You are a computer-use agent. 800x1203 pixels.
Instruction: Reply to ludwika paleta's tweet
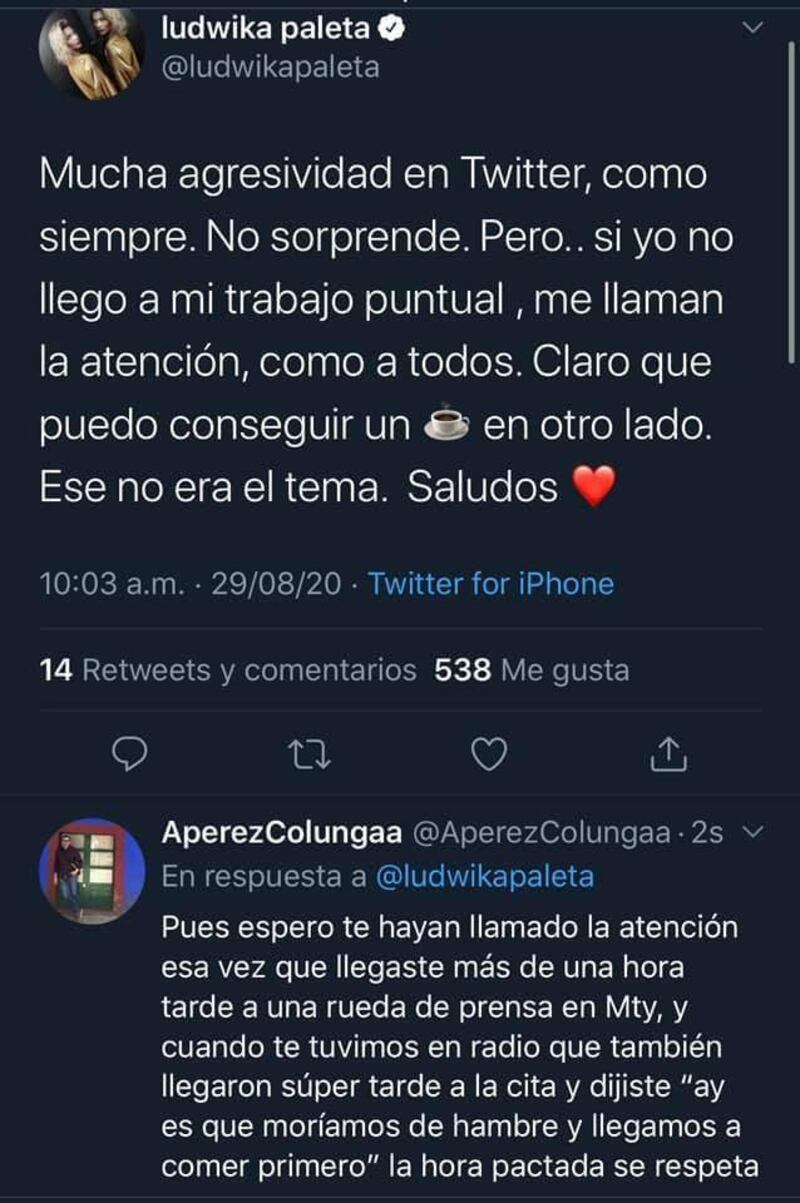(x=129, y=755)
